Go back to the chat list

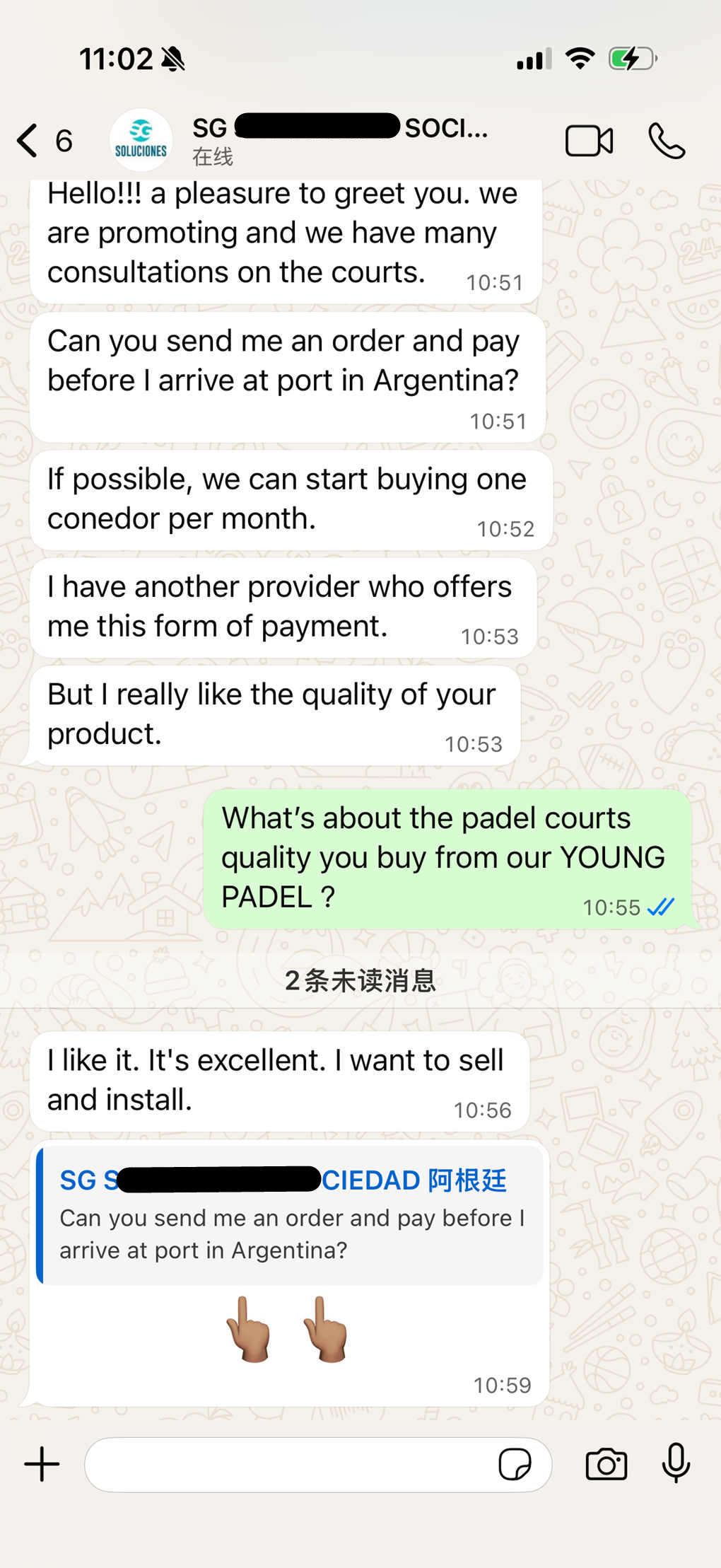coord(44,140)
